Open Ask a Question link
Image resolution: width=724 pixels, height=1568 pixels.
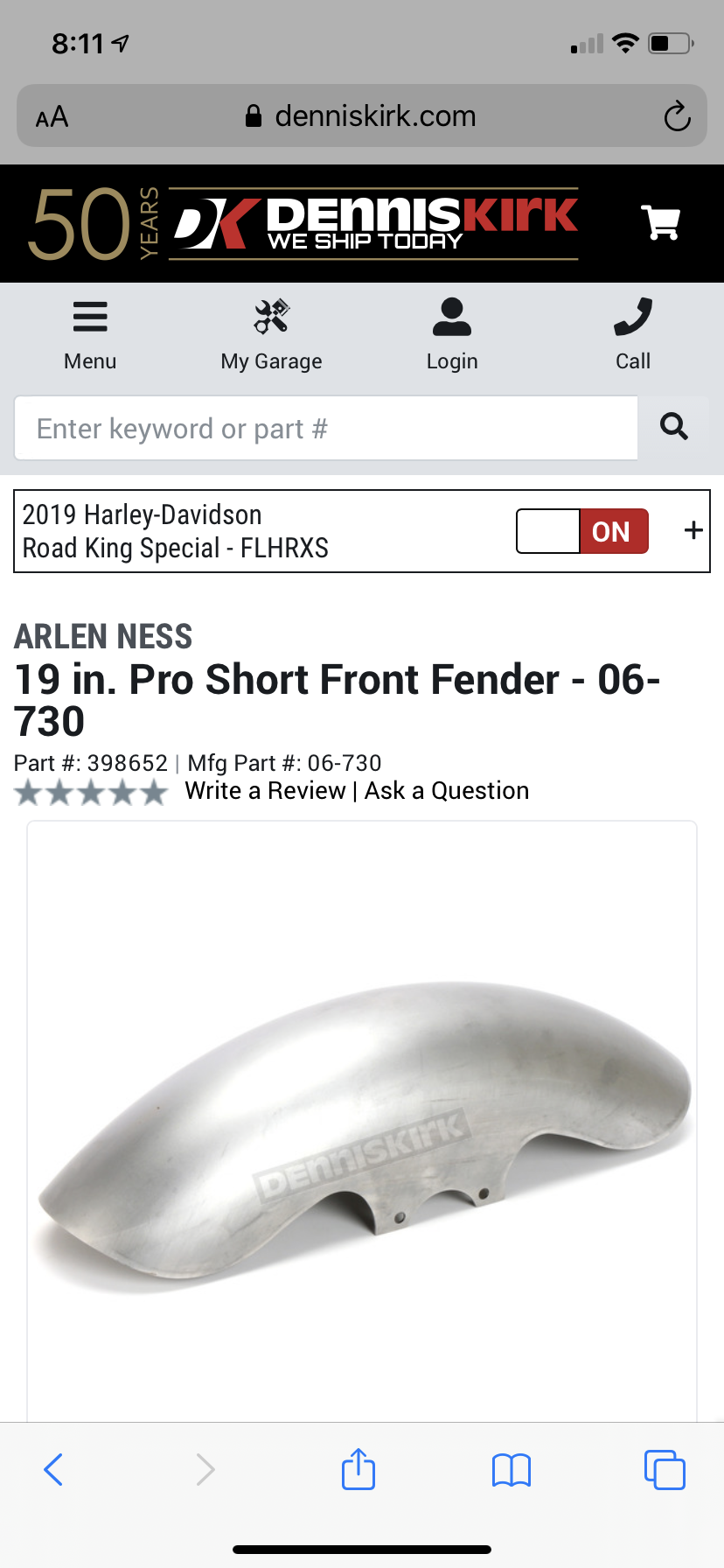[x=447, y=791]
